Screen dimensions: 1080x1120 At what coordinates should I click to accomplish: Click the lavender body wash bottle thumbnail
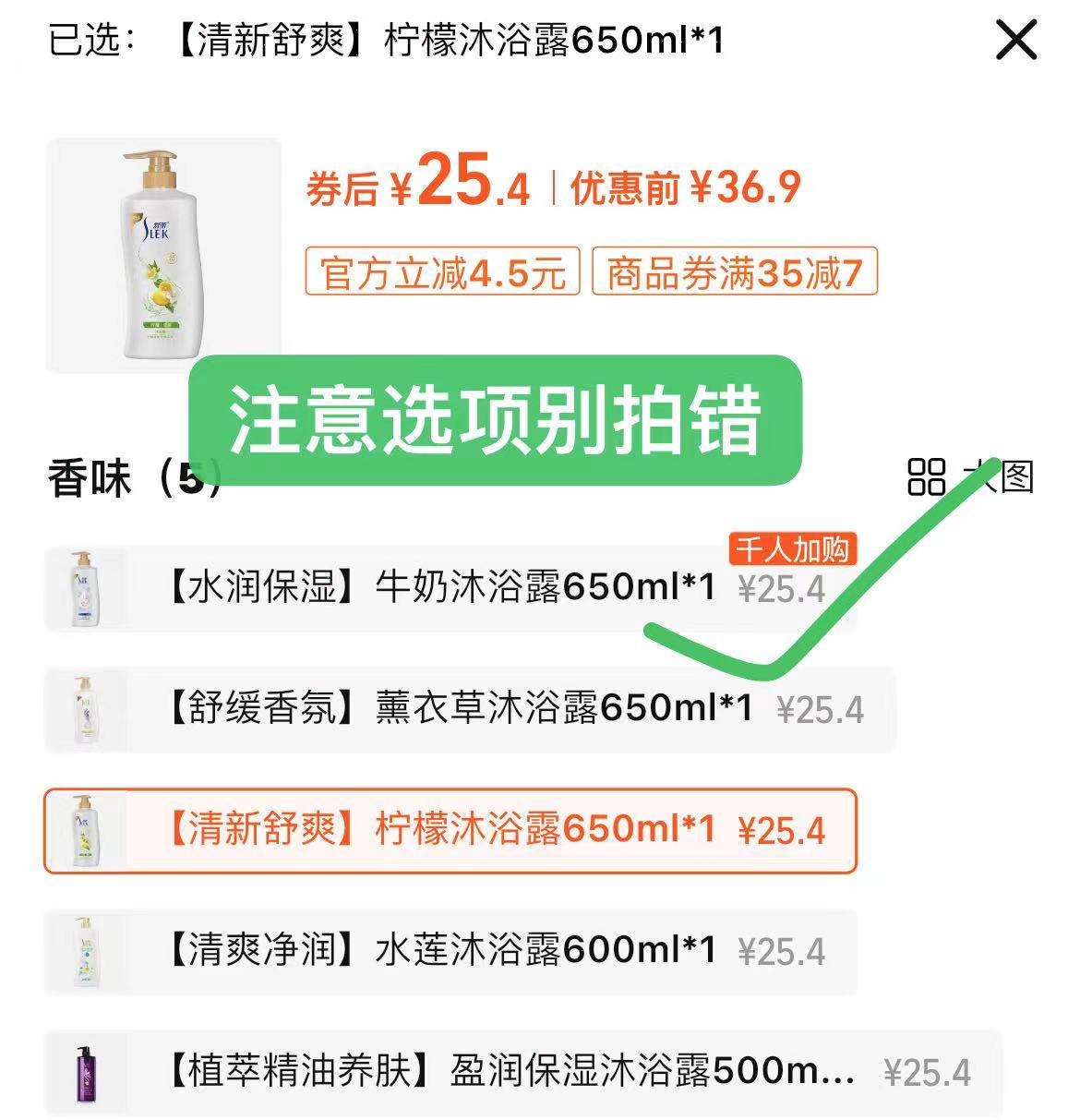pyautogui.click(x=85, y=710)
